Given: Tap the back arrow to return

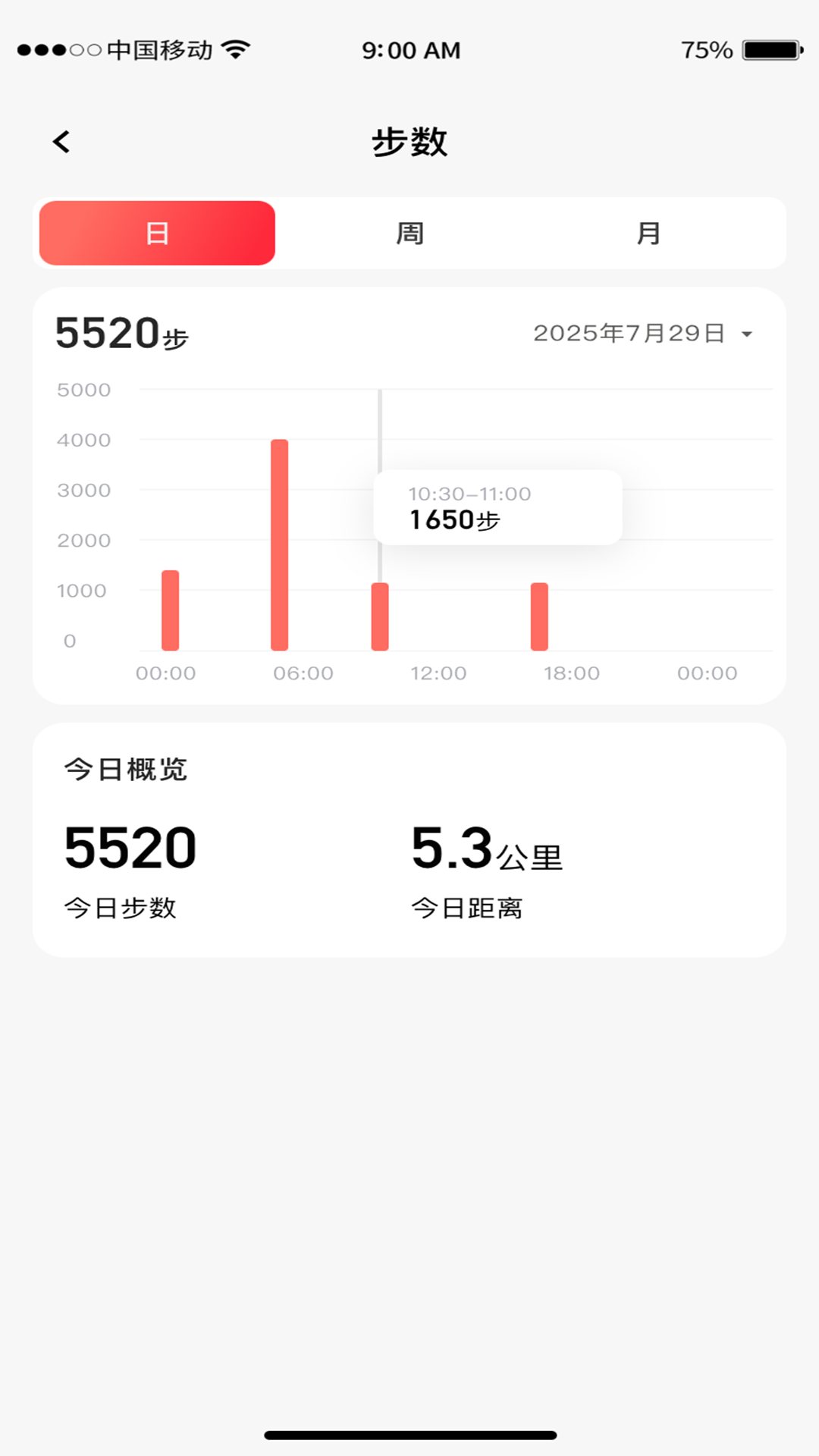Looking at the screenshot, I should pyautogui.click(x=61, y=141).
